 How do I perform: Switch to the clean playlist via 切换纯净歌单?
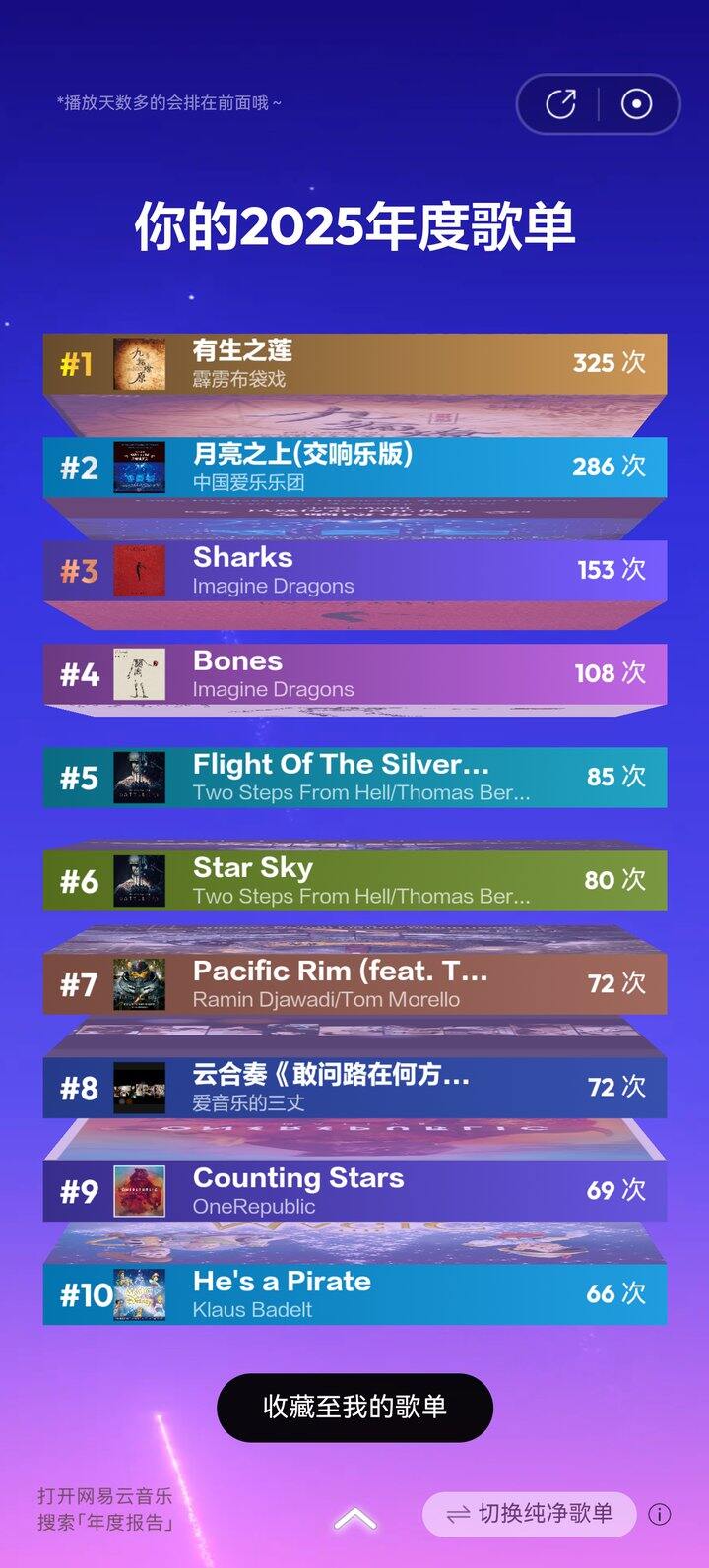[530, 1514]
